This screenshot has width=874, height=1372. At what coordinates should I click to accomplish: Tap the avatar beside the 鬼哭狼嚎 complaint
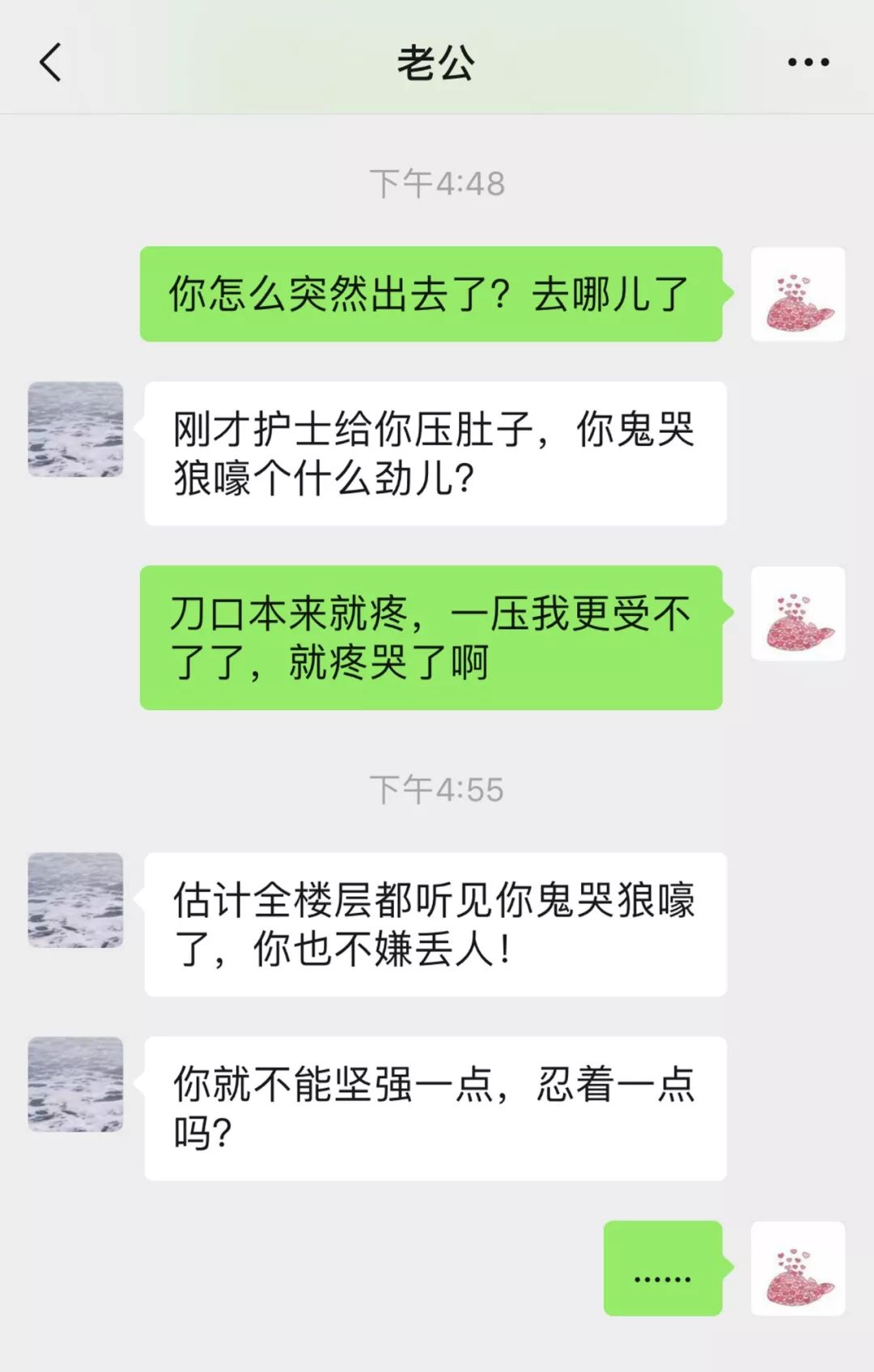click(x=75, y=429)
